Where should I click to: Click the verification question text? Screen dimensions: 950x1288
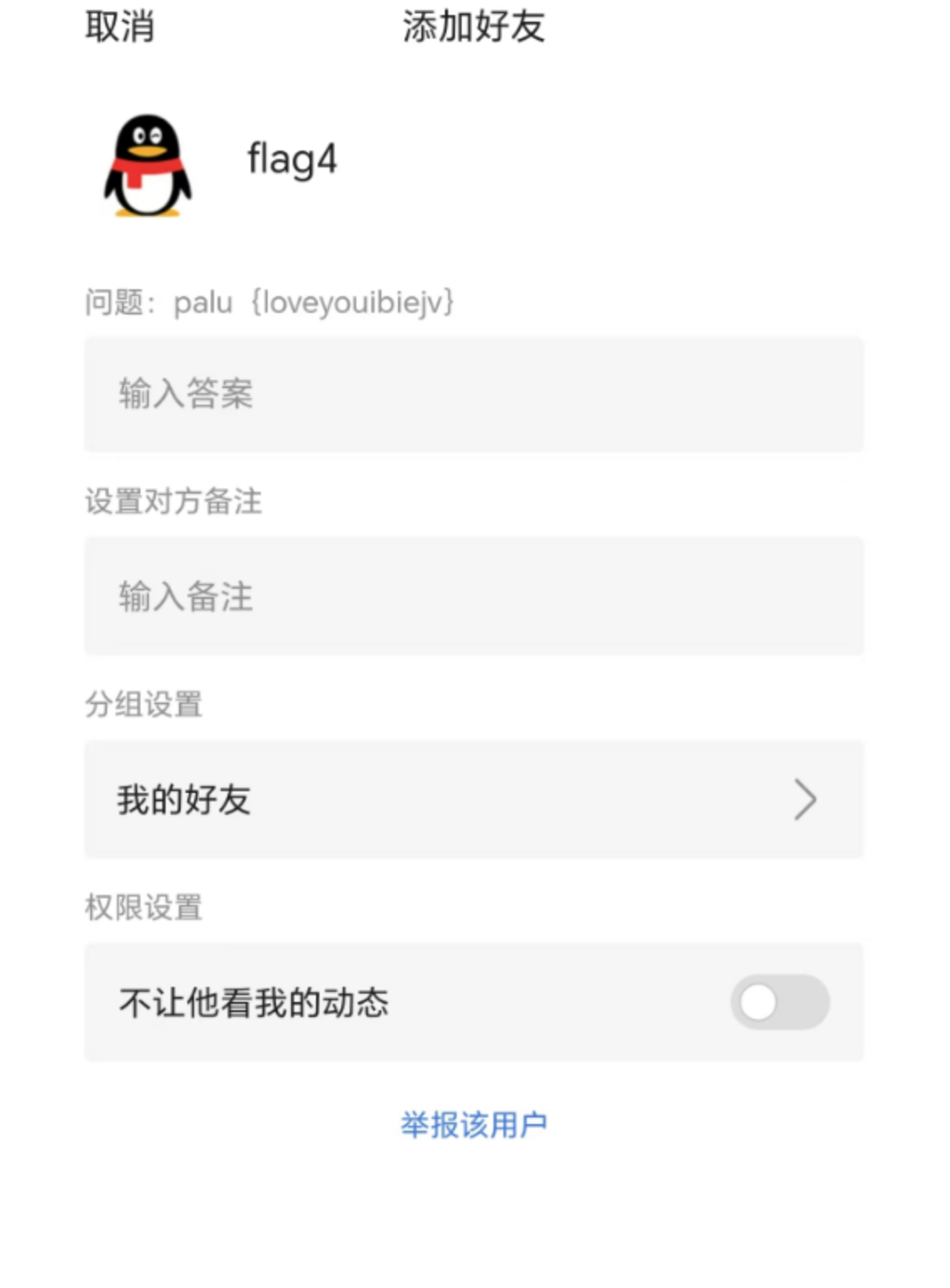269,303
